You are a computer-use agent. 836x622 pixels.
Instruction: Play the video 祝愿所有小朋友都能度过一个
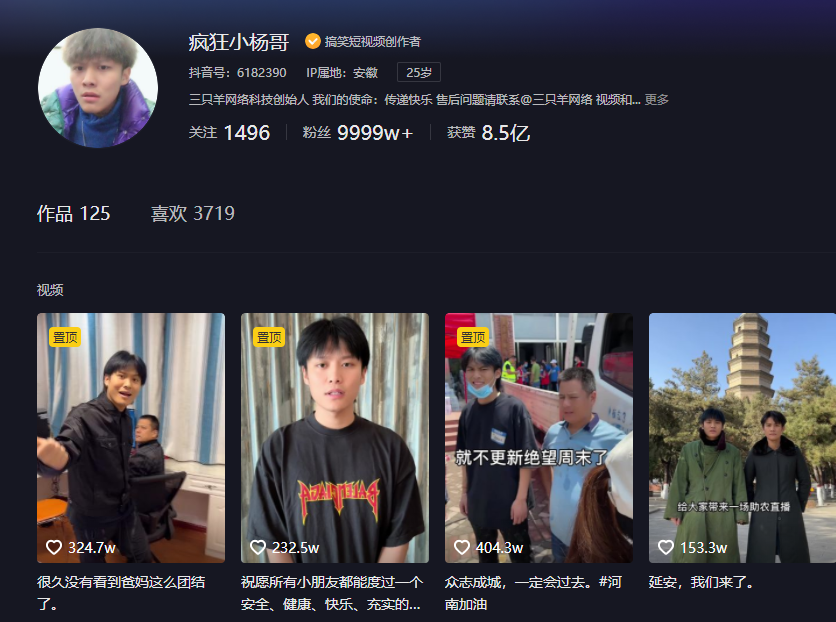335,438
